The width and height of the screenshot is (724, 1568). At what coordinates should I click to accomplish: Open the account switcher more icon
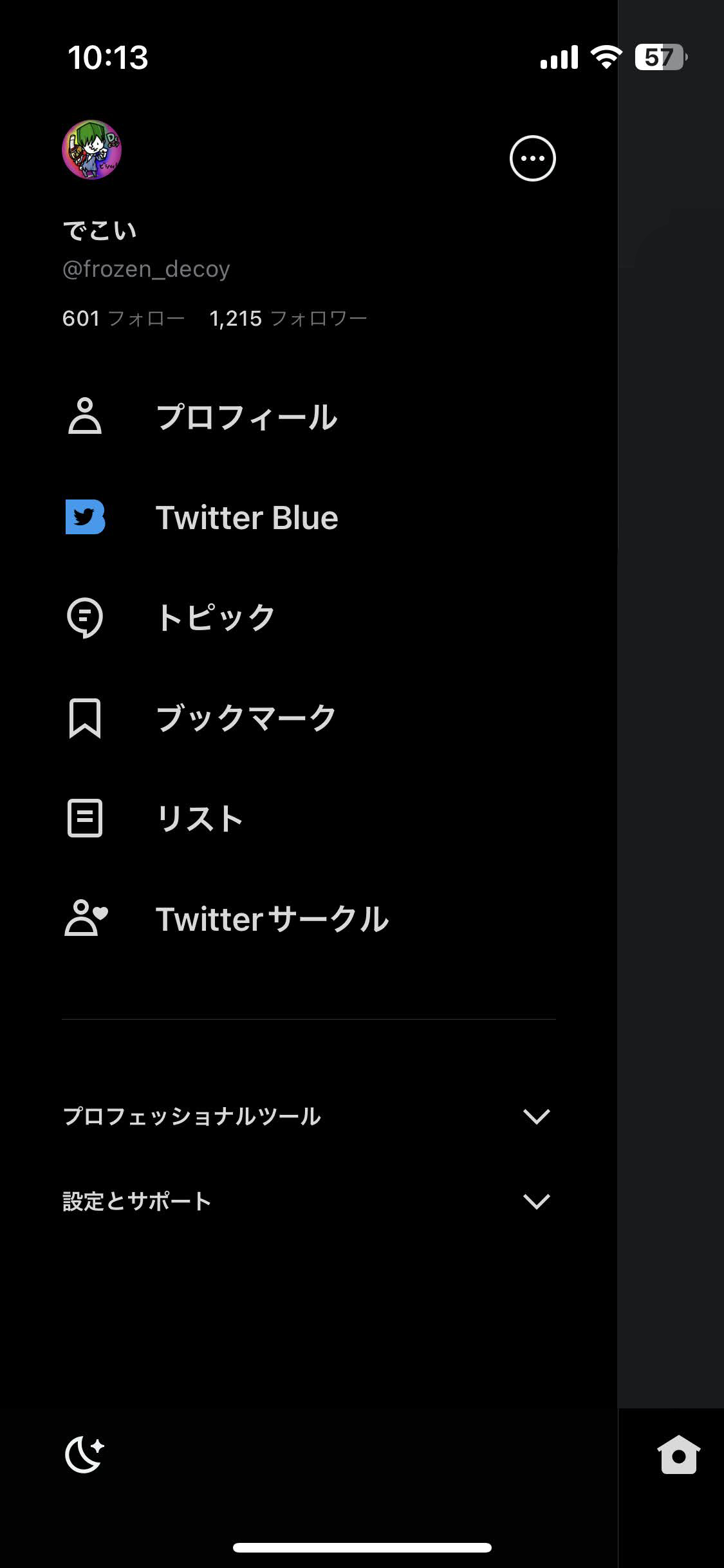click(x=532, y=158)
